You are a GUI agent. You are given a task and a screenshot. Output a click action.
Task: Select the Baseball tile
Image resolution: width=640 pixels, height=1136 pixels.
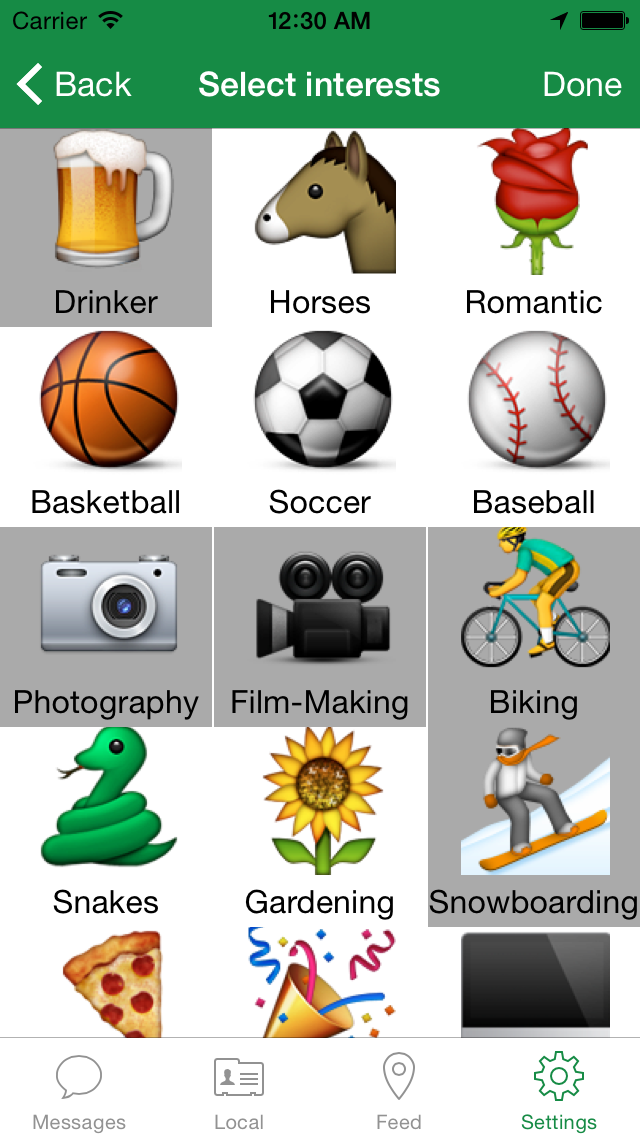pyautogui.click(x=534, y=427)
